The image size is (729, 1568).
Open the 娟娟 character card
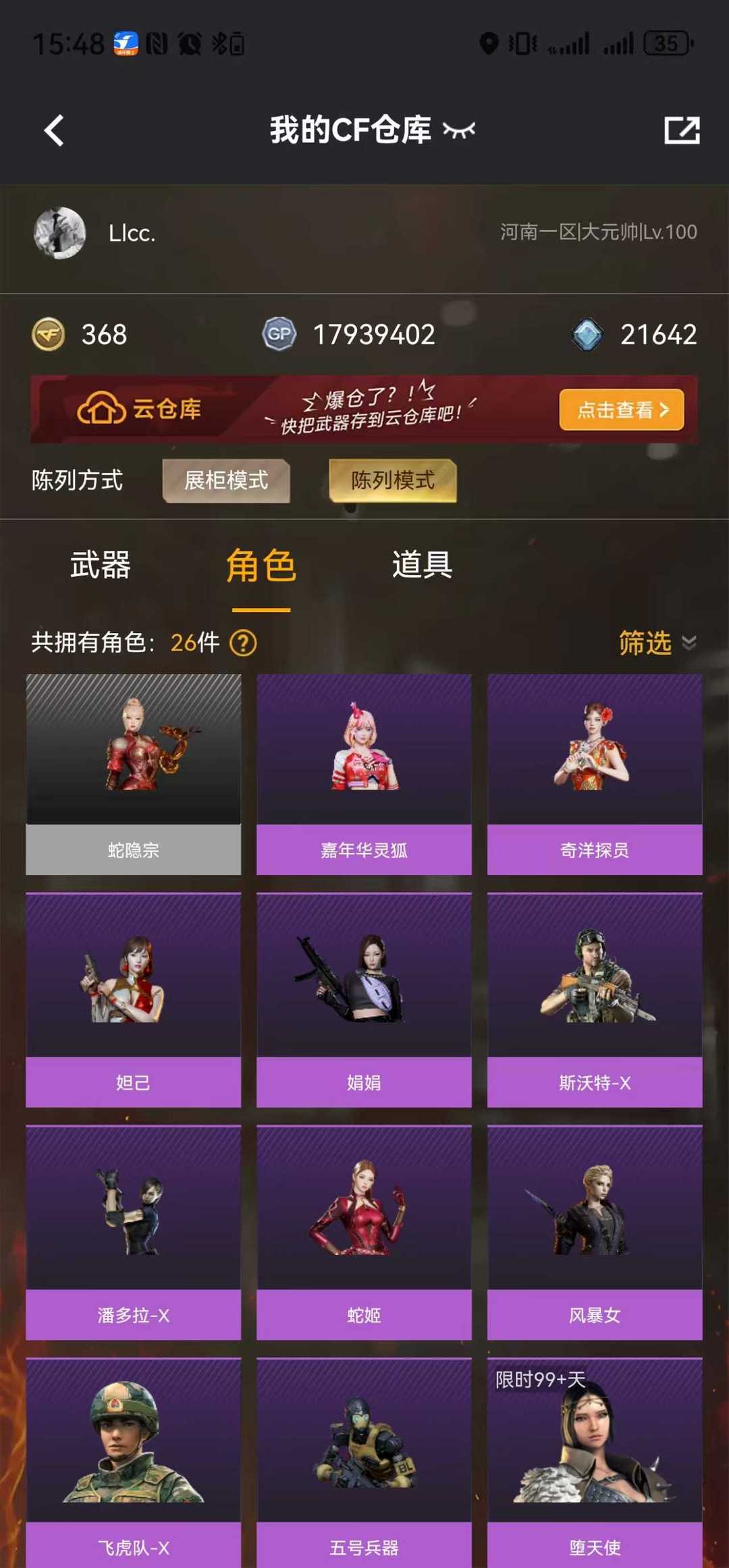(x=364, y=1000)
